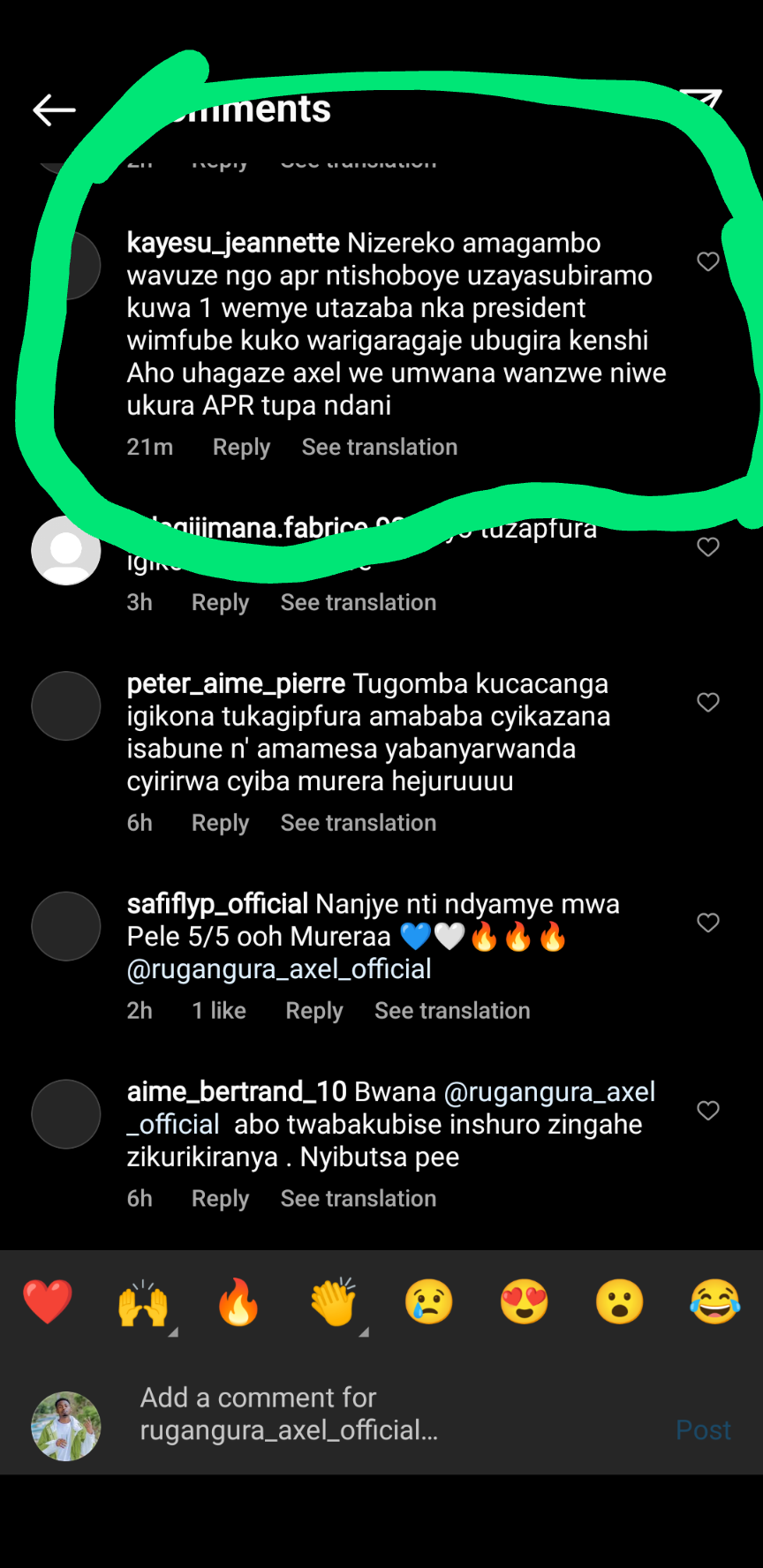Insert the crying laughing emoji
This screenshot has width=763, height=1568.
pos(714,1302)
